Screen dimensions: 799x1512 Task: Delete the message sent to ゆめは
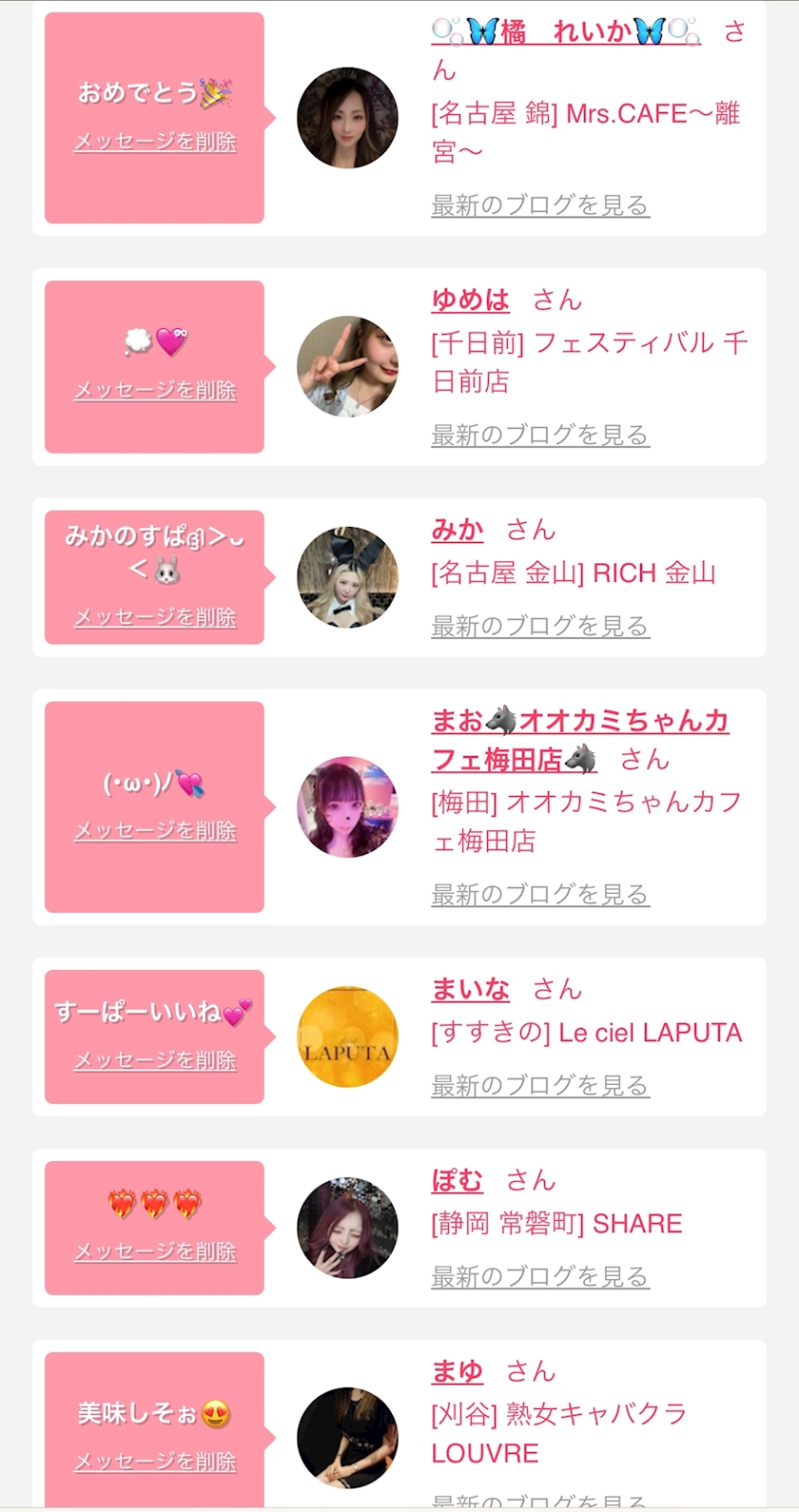[155, 390]
